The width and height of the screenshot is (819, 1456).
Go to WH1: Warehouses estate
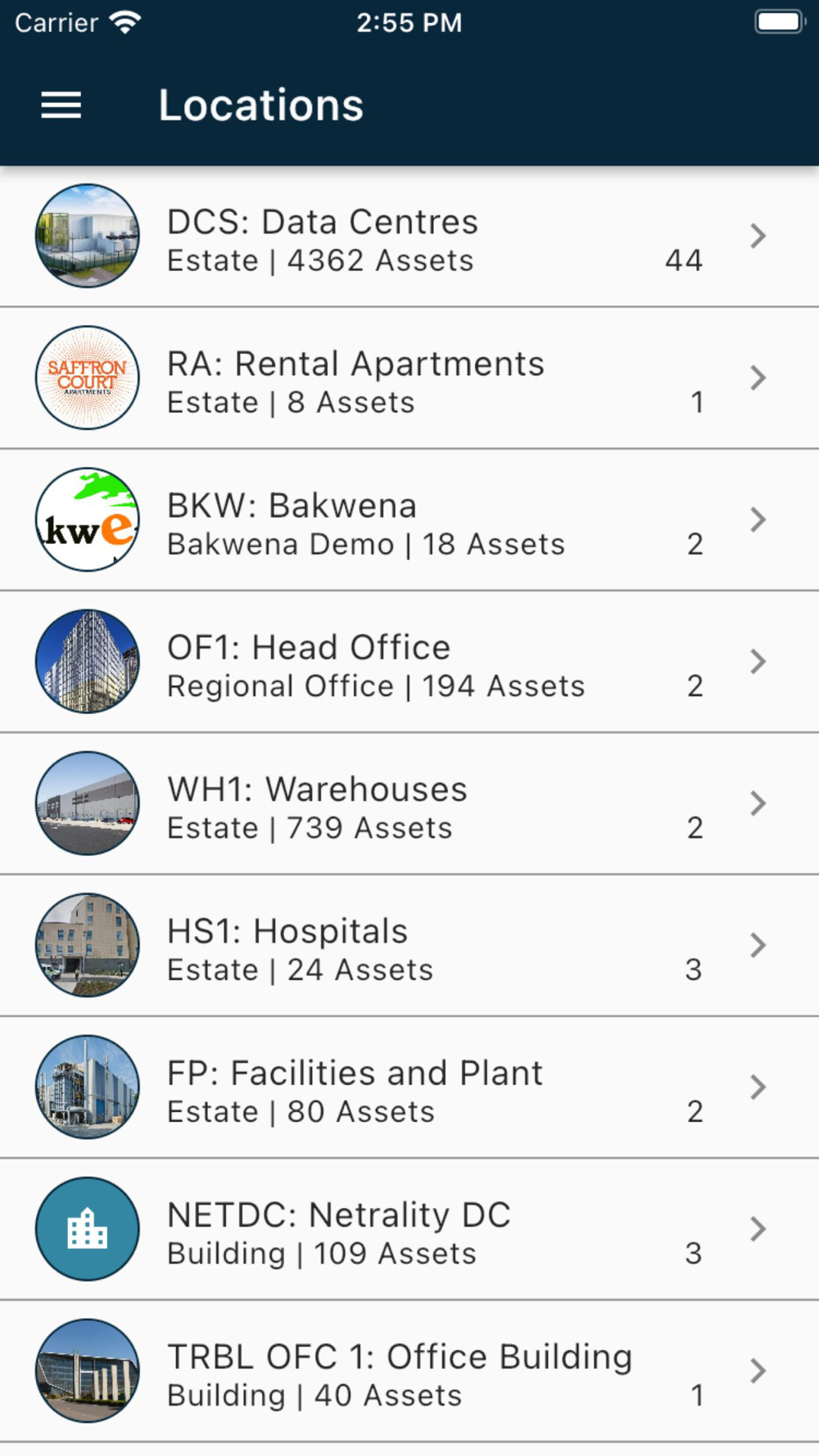[x=409, y=804]
